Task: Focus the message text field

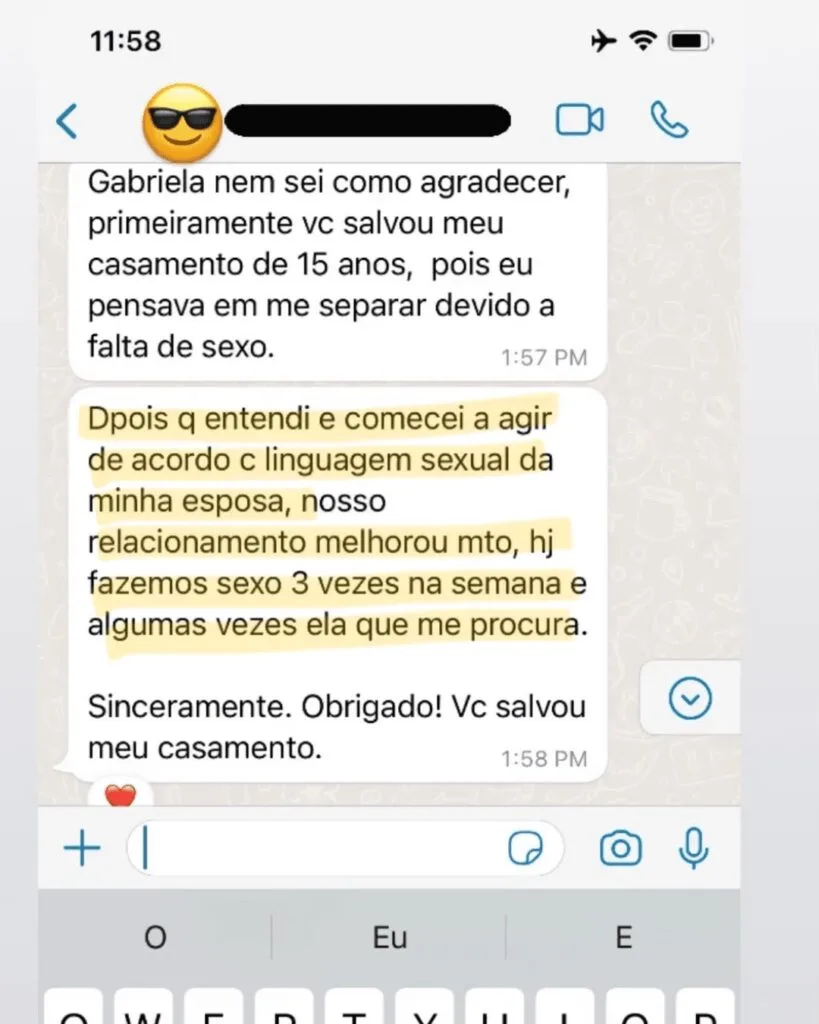Action: pos(320,849)
